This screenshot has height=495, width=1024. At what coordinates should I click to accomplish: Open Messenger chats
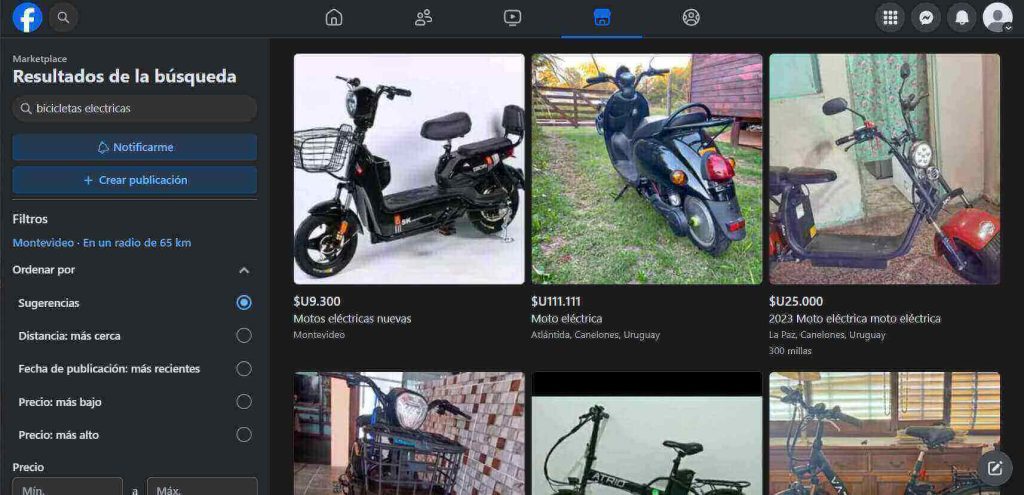926,17
